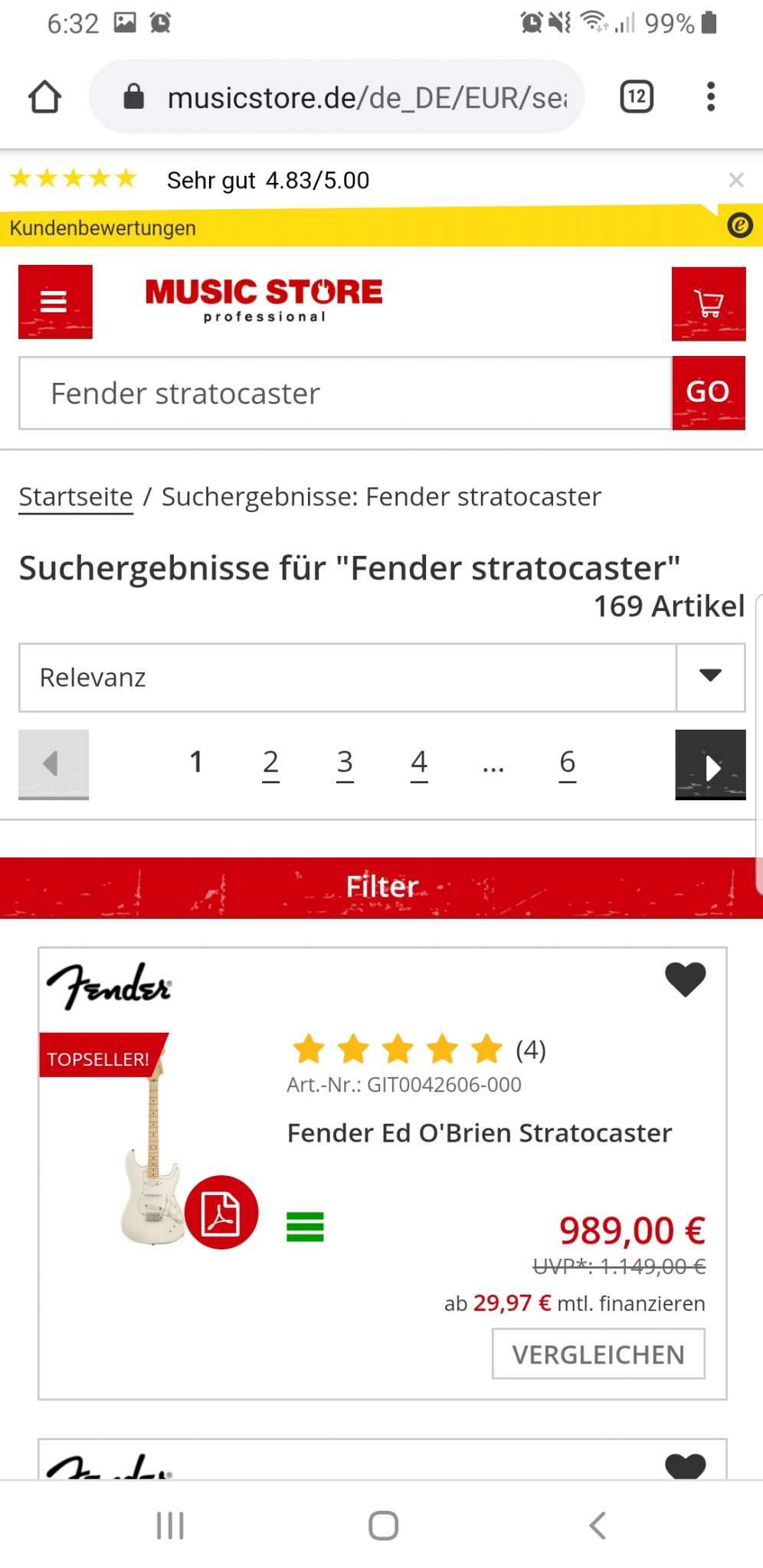763x1568 pixels.
Task: Tap VERGLEICHEN to compare this guitar
Action: point(598,1354)
